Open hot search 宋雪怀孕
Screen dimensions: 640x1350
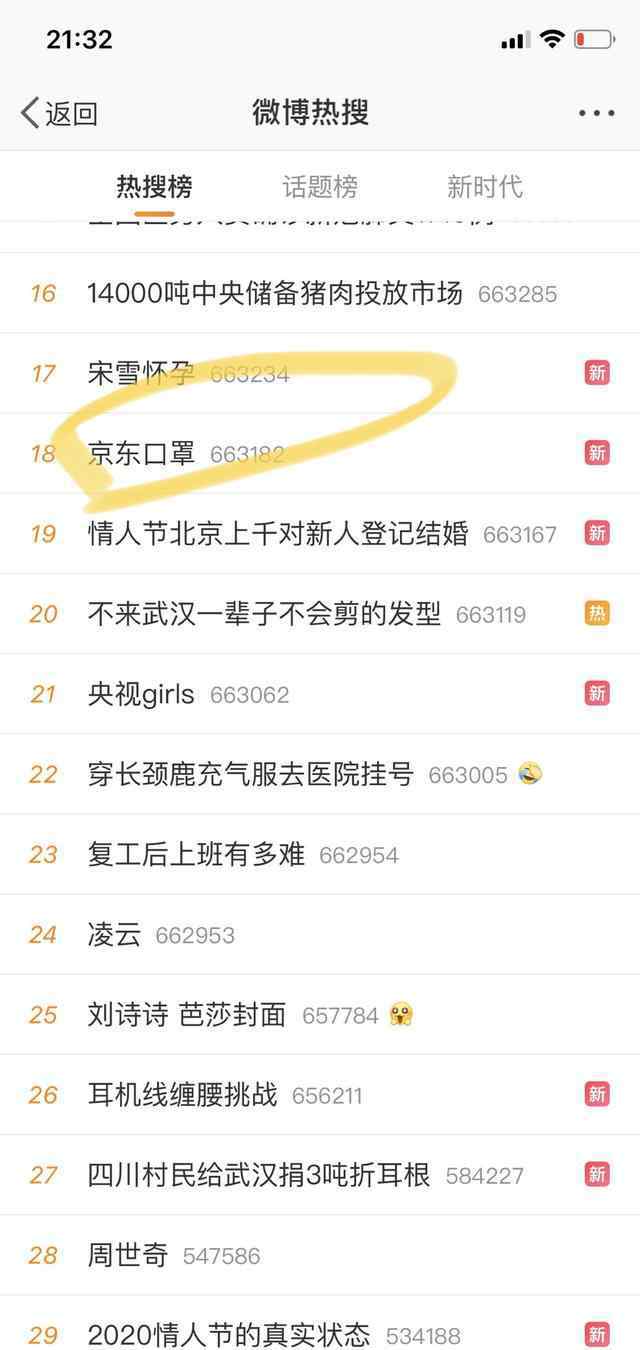point(142,374)
